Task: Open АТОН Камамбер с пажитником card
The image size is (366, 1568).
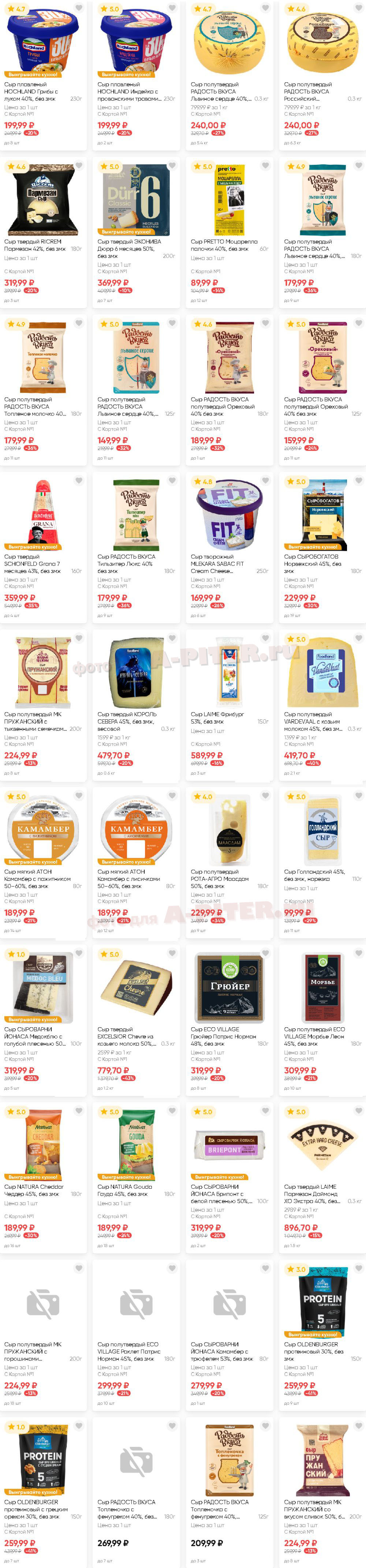Action: (x=42, y=830)
